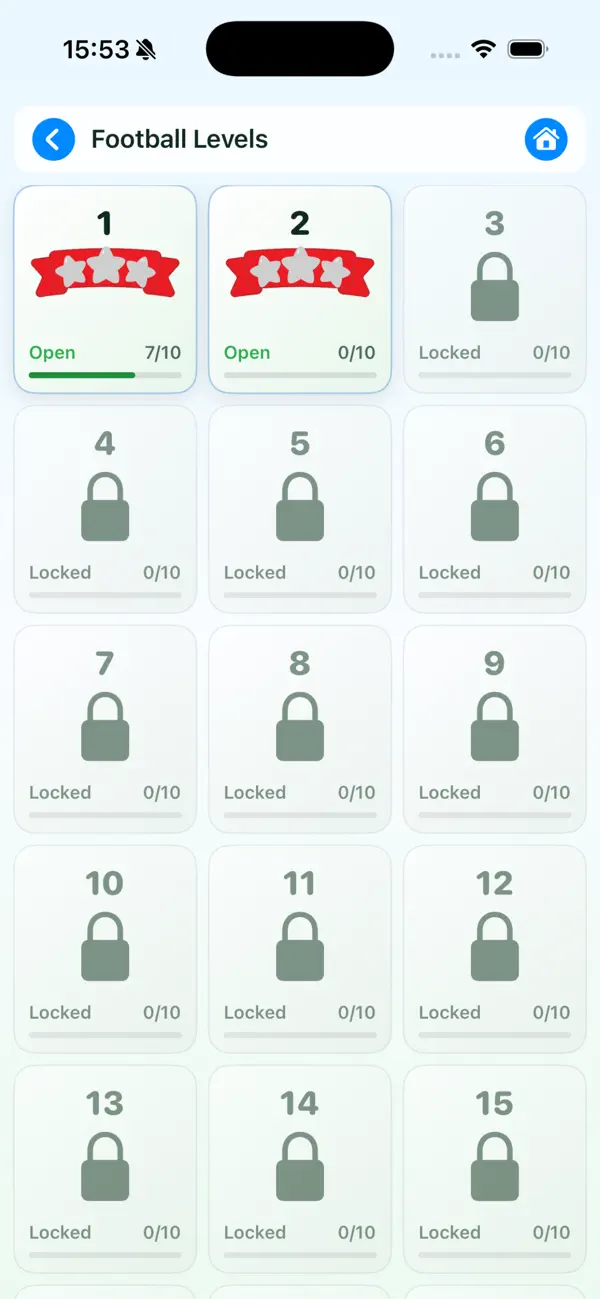Tap the level 6 card
Screen dimensions: 600x1299
[495, 509]
